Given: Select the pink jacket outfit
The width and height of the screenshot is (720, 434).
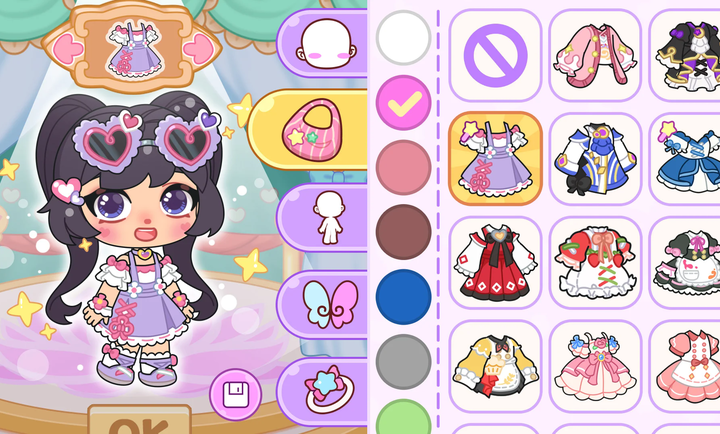Looking at the screenshot, I should (x=595, y=53).
